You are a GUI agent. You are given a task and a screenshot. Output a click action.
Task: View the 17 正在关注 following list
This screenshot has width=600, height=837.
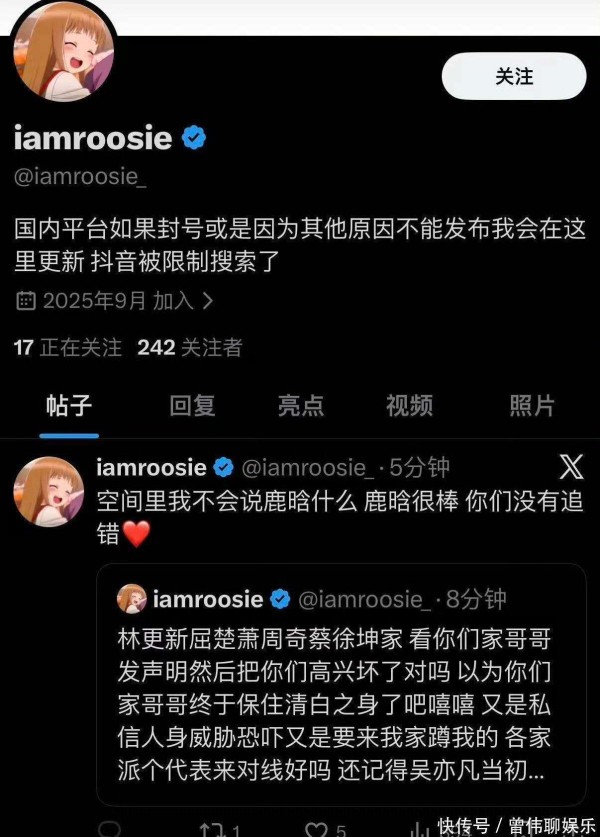pos(67,347)
